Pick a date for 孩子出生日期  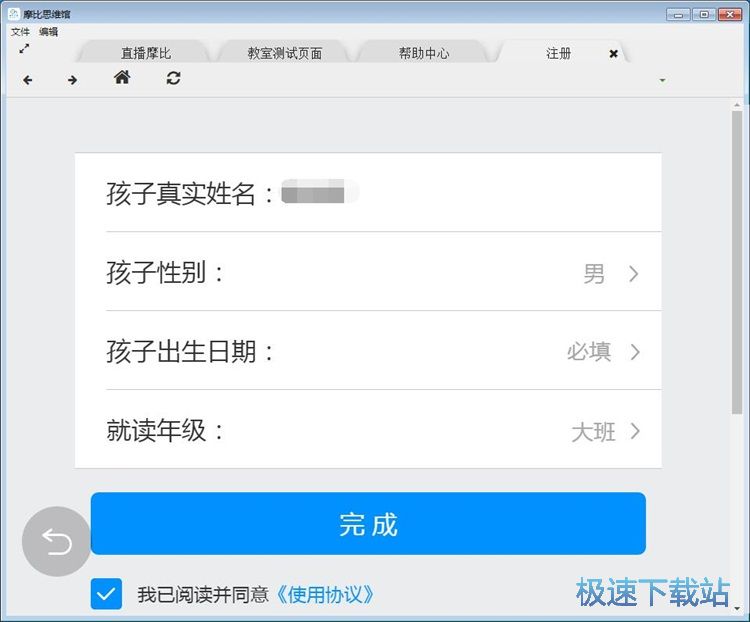coord(602,352)
